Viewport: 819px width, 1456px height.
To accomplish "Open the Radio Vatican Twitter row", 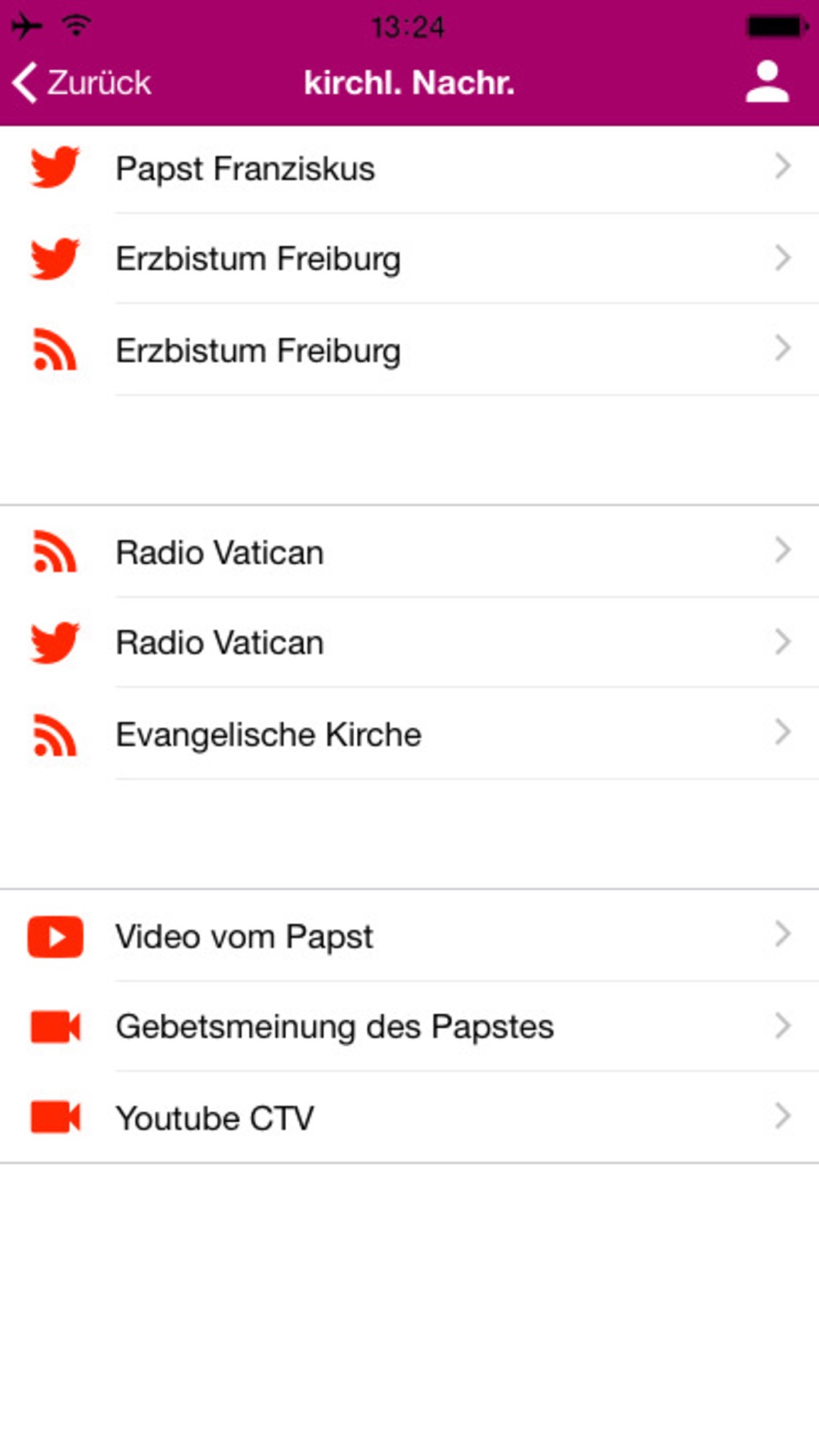I will point(409,643).
